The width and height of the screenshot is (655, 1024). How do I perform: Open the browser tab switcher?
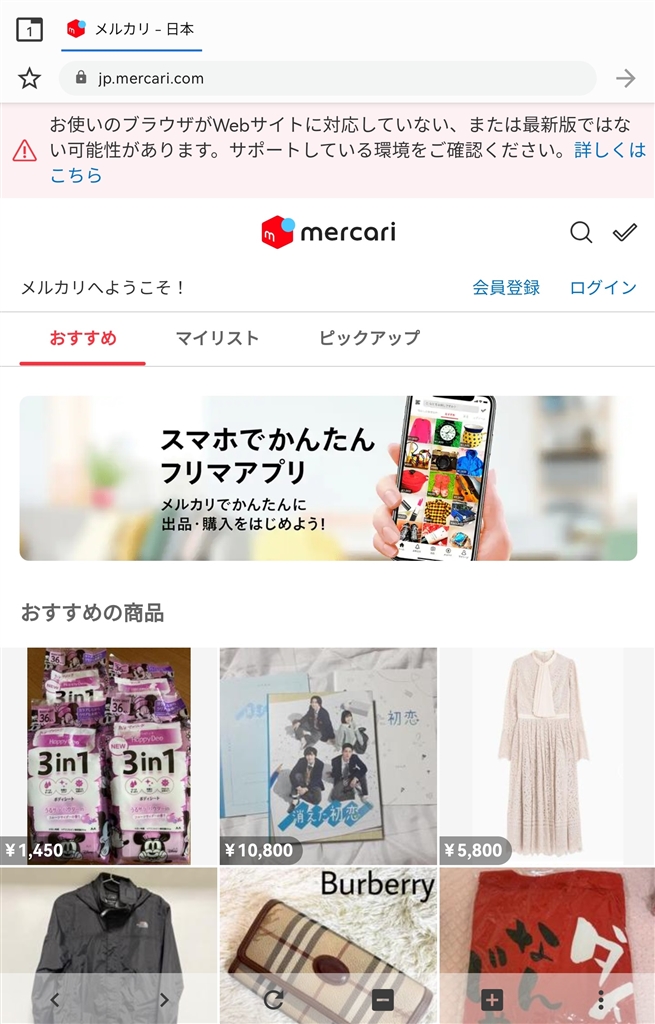pyautogui.click(x=30, y=29)
